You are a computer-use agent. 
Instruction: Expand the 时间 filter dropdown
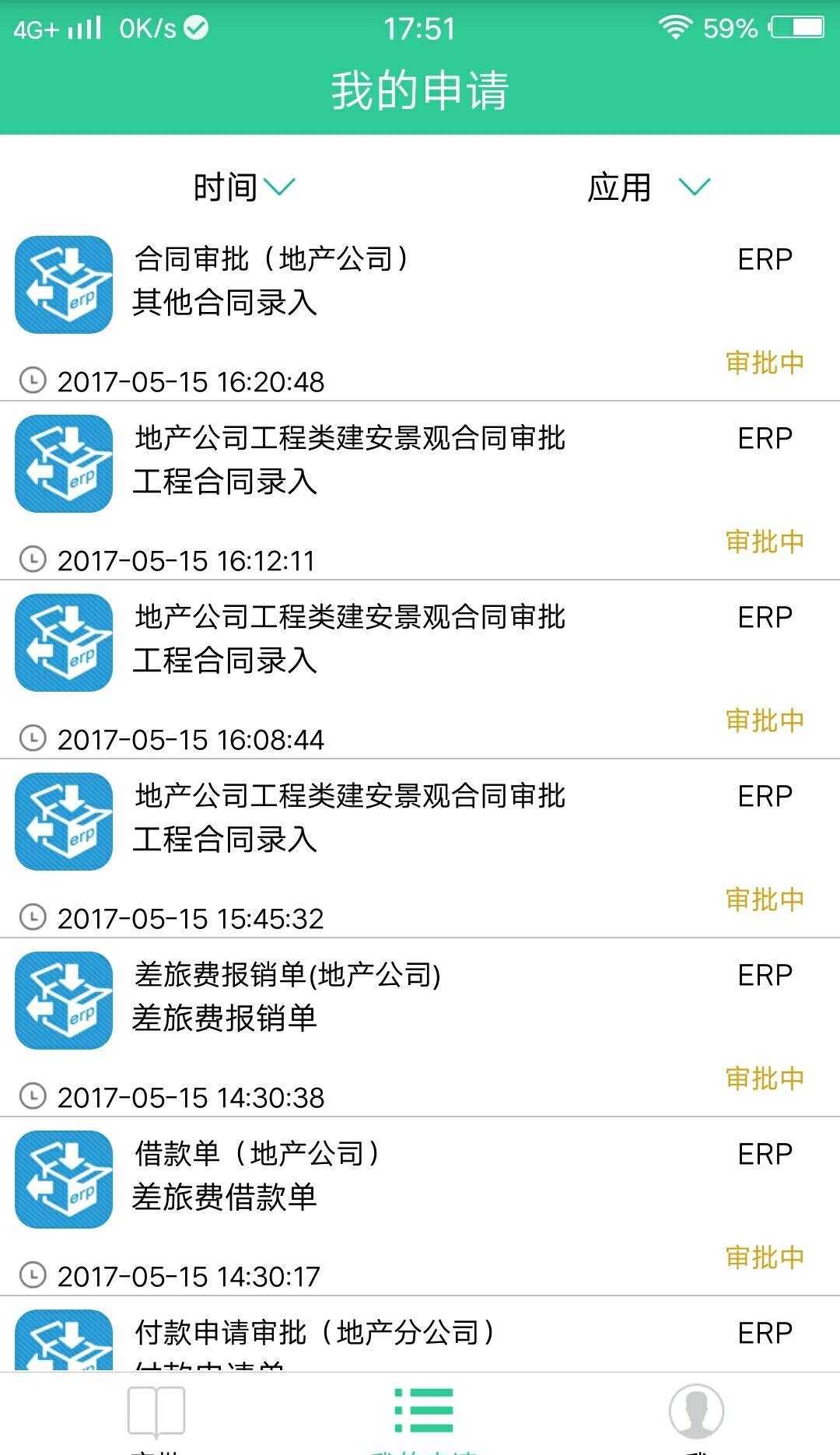pos(244,187)
